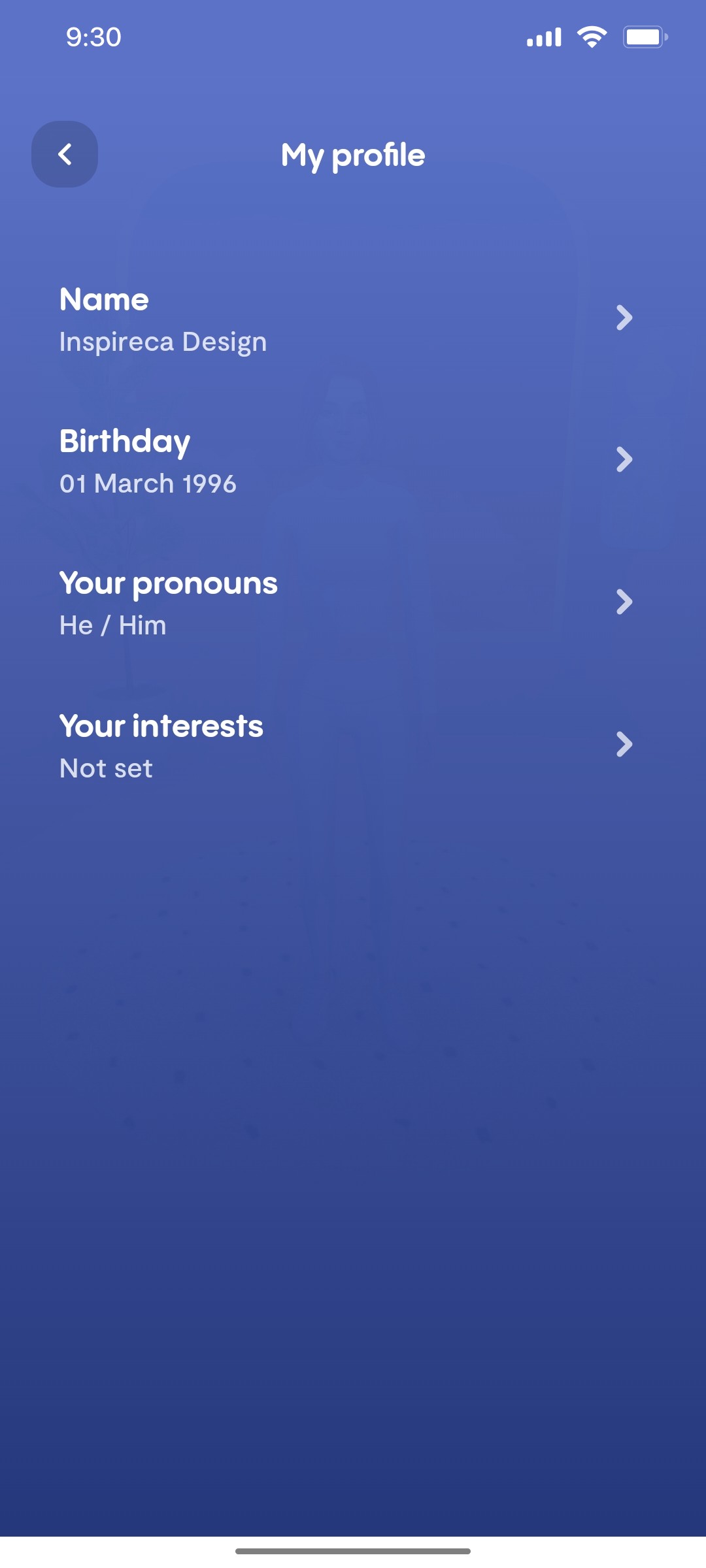Tap the back arrow icon

click(x=65, y=154)
